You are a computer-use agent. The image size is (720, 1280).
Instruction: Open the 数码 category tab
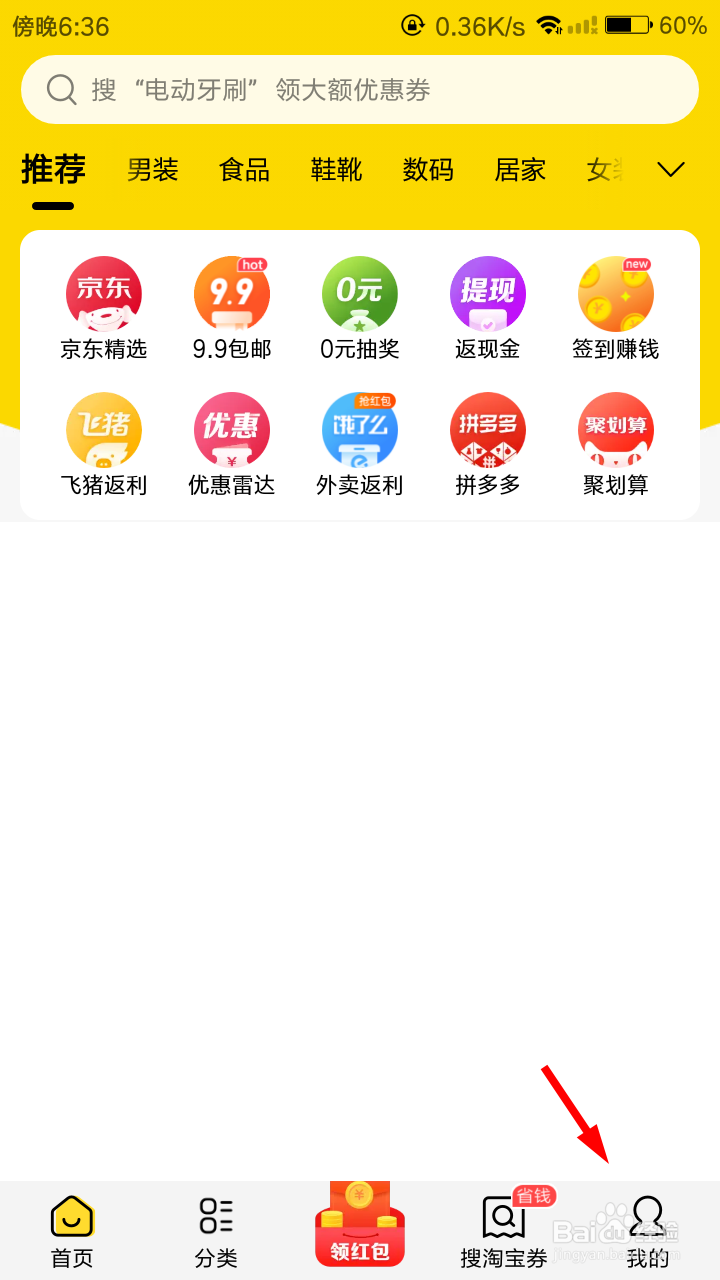tap(428, 170)
